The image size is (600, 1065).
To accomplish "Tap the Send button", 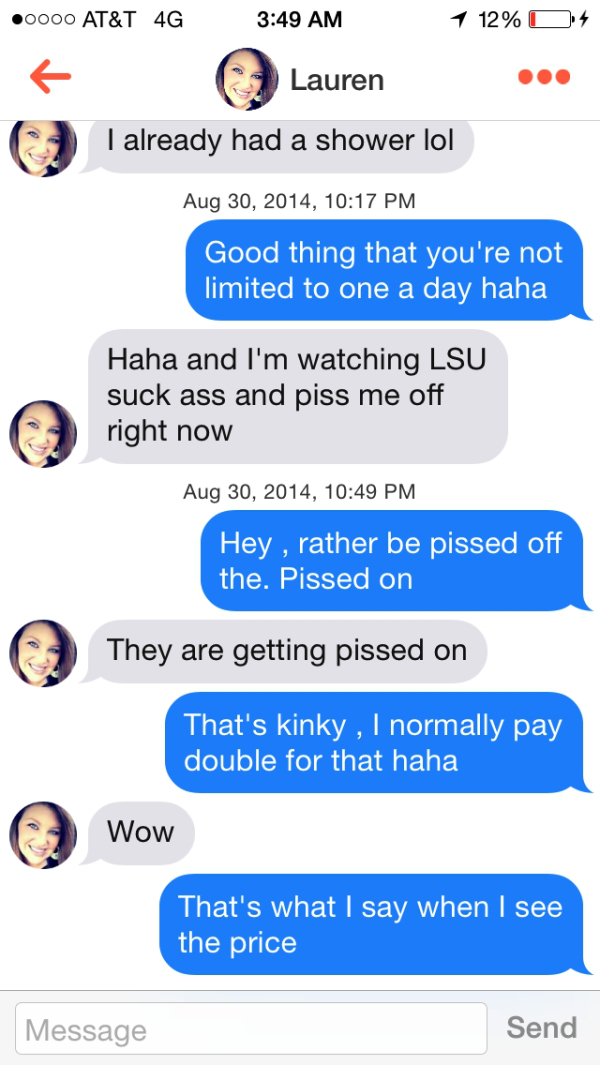I will tap(541, 1027).
